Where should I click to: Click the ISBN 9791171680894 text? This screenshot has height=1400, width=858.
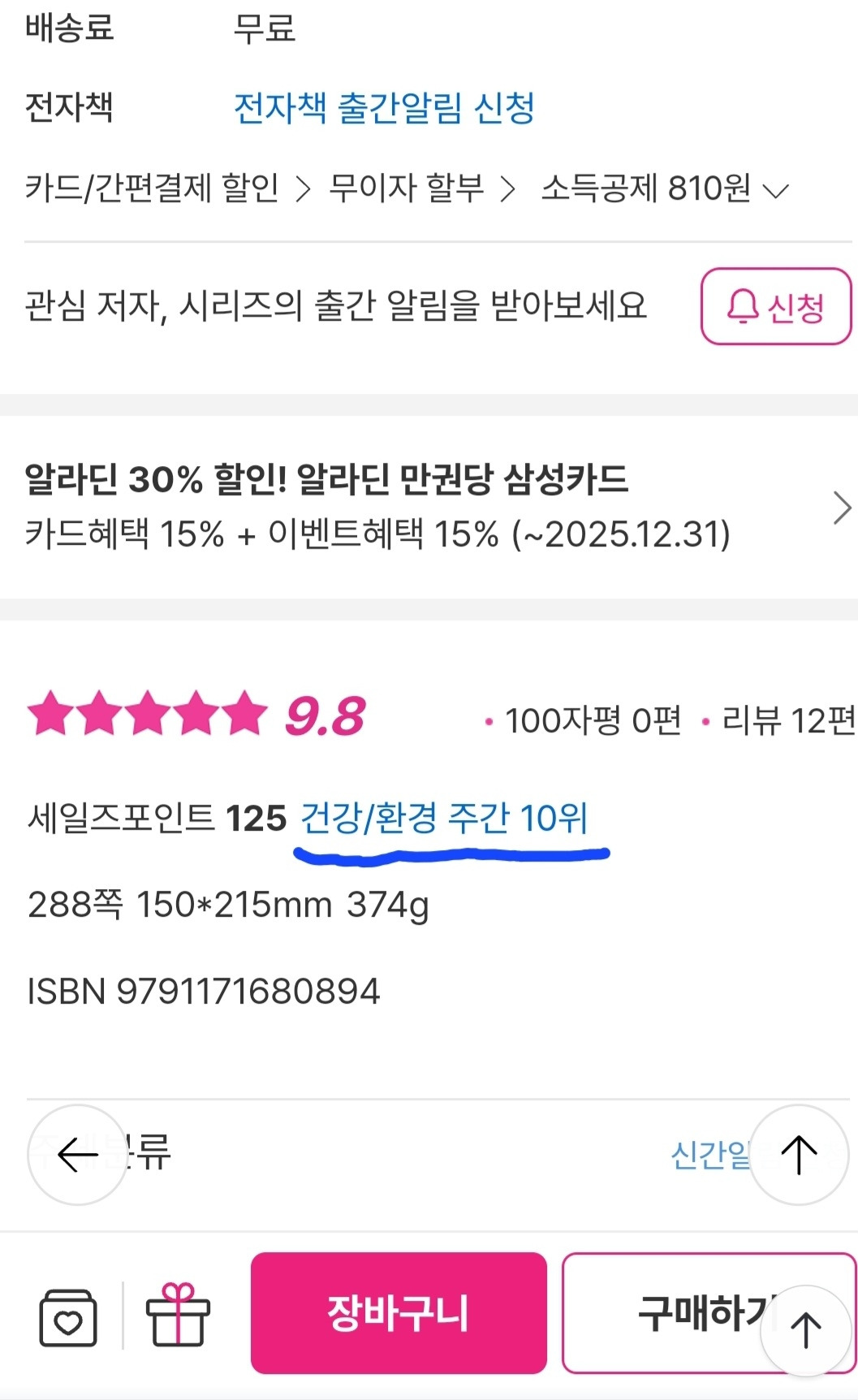204,990
